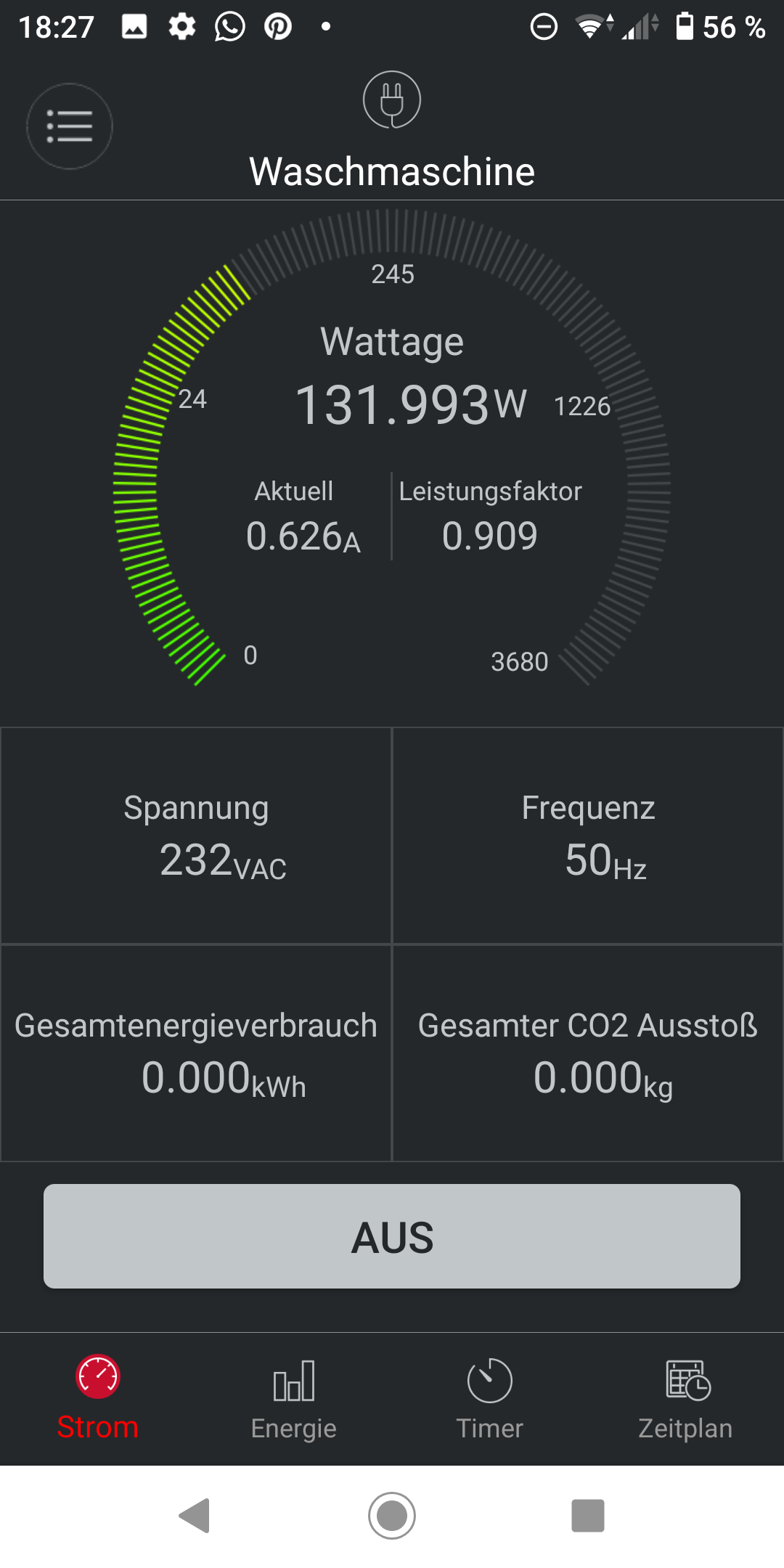784x1568 pixels.
Task: Open the list menu button
Action: pyautogui.click(x=70, y=126)
